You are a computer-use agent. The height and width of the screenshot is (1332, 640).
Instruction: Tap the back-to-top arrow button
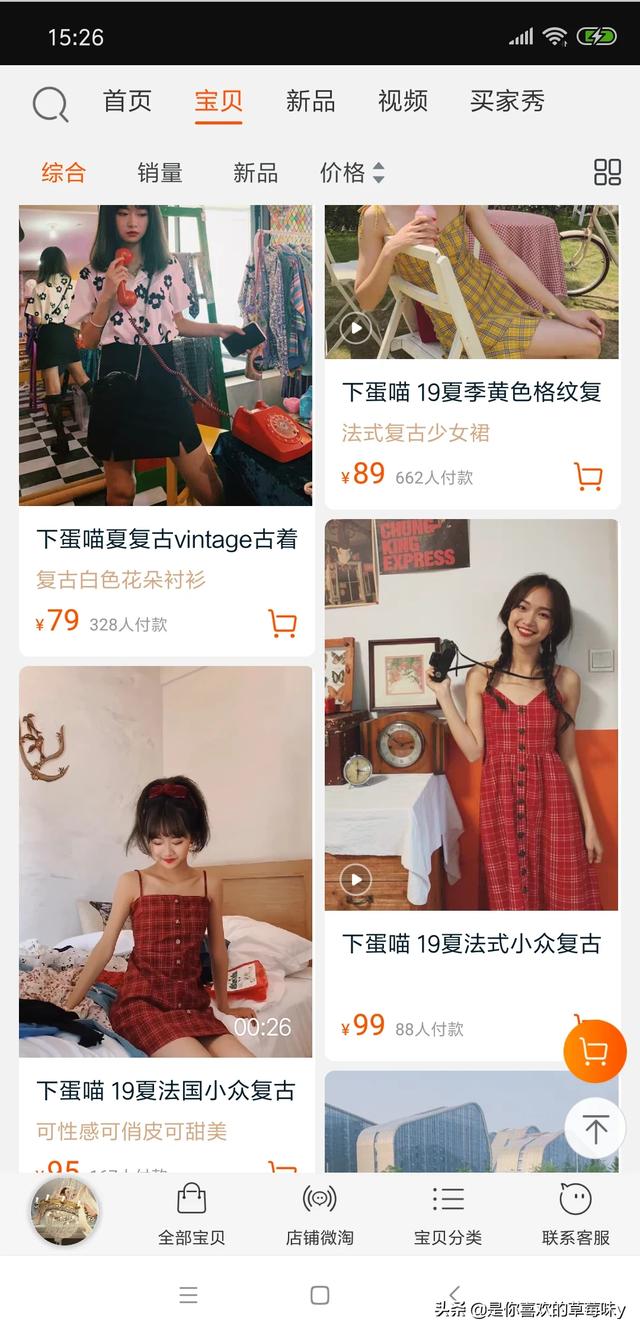pyautogui.click(x=595, y=1129)
